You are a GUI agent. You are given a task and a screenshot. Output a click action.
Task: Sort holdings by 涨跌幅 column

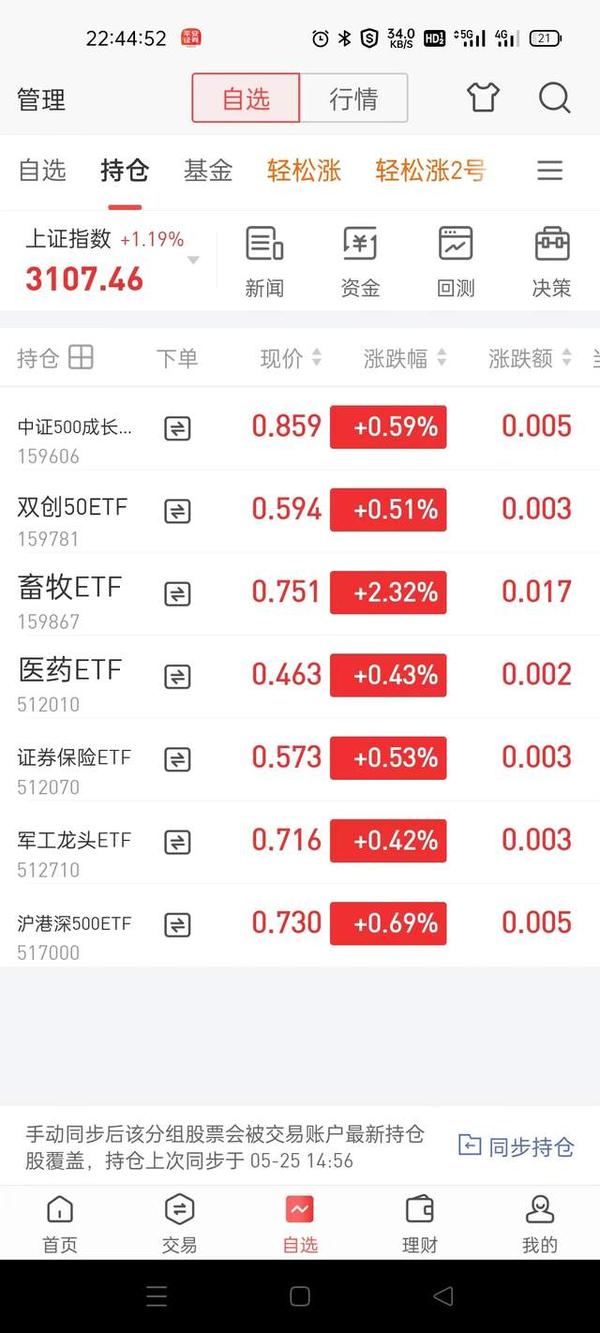pos(405,358)
